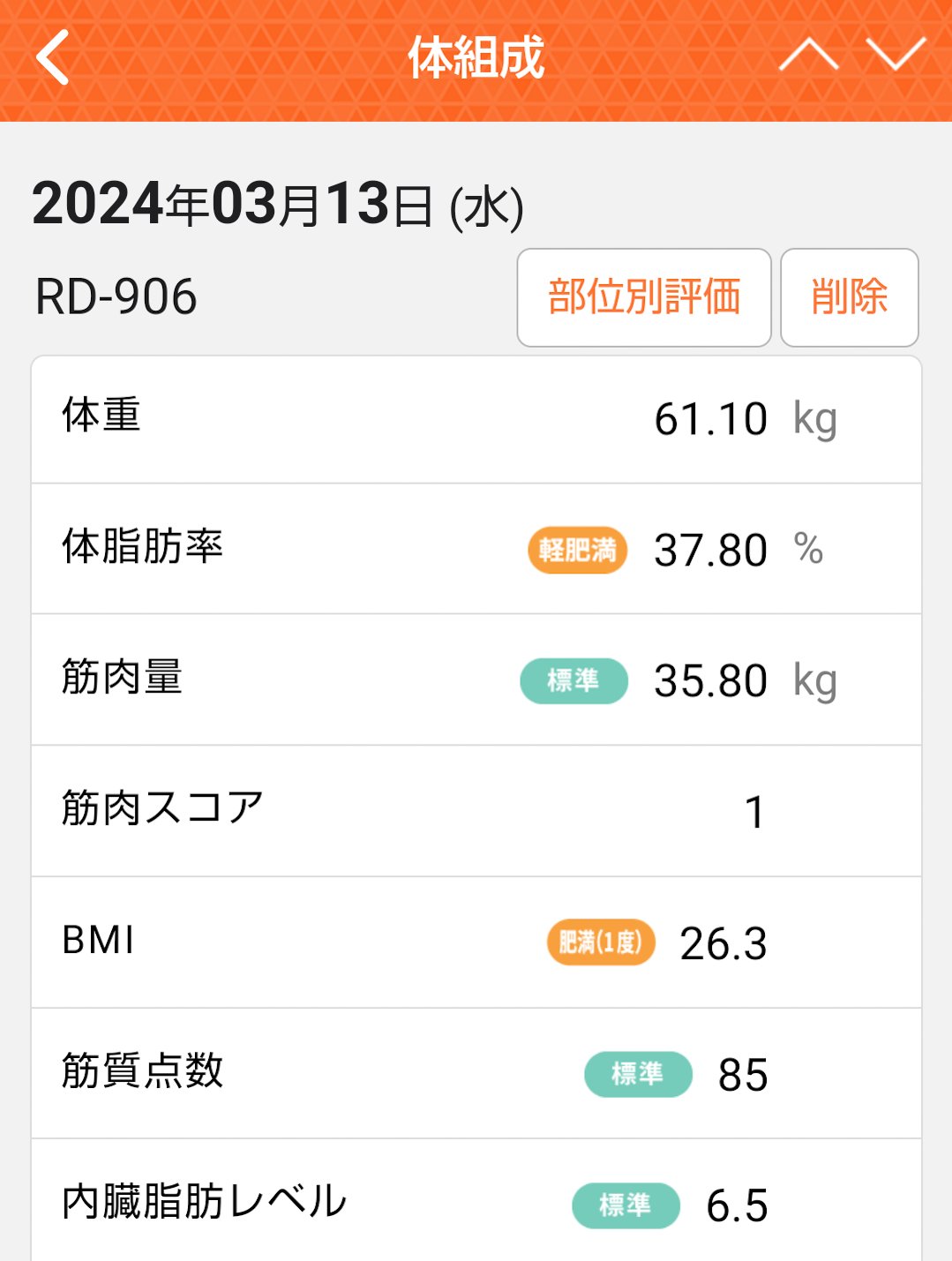
Task: Open the BMI row showing 26.3
Action: (x=476, y=942)
